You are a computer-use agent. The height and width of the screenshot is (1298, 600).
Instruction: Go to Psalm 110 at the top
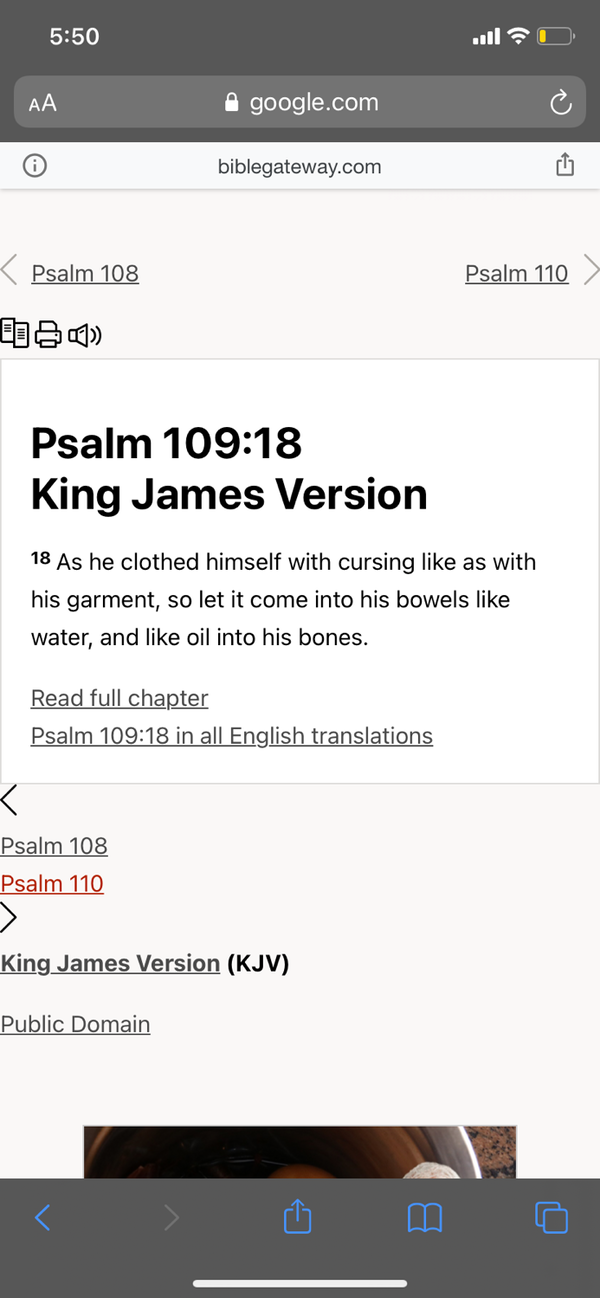pyautogui.click(x=516, y=273)
